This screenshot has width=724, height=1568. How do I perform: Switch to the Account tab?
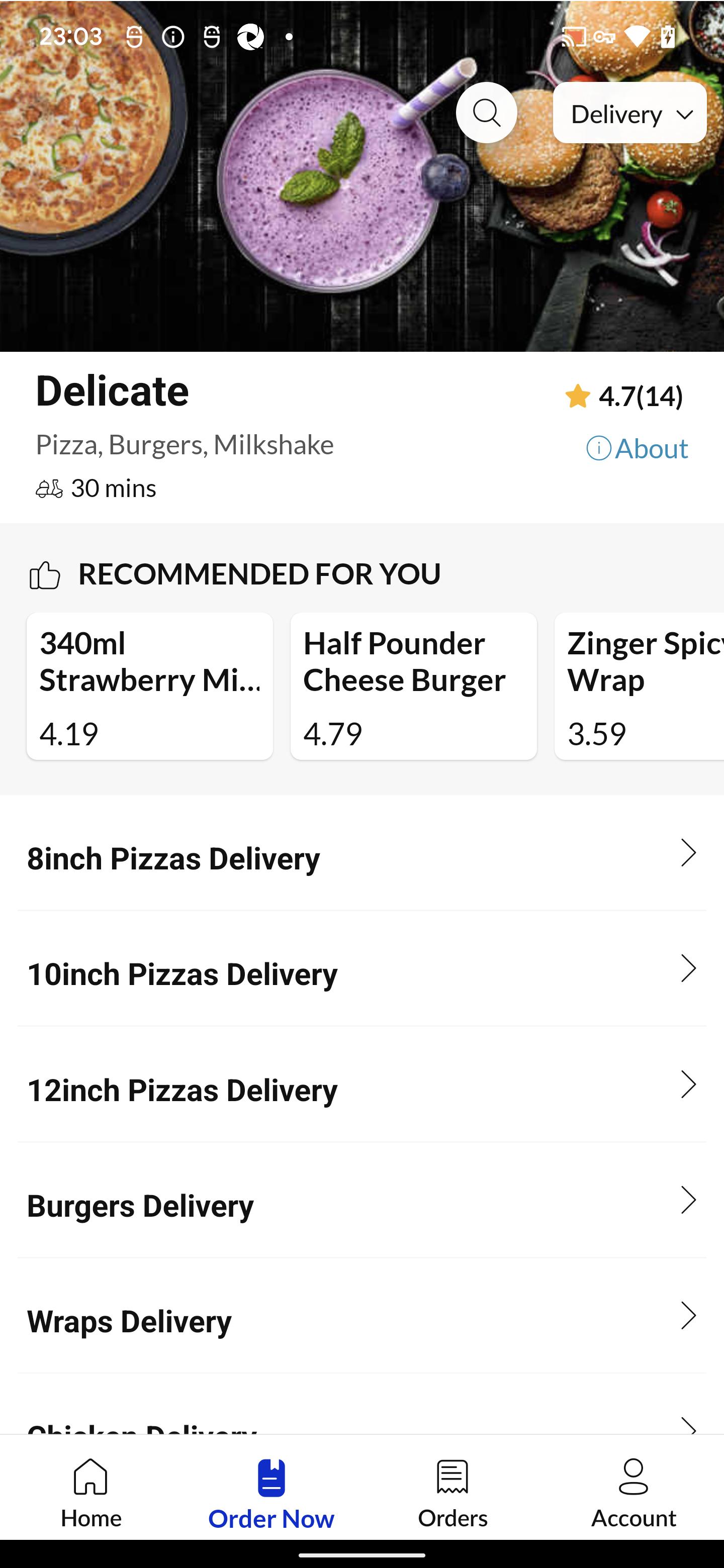tap(633, 1493)
